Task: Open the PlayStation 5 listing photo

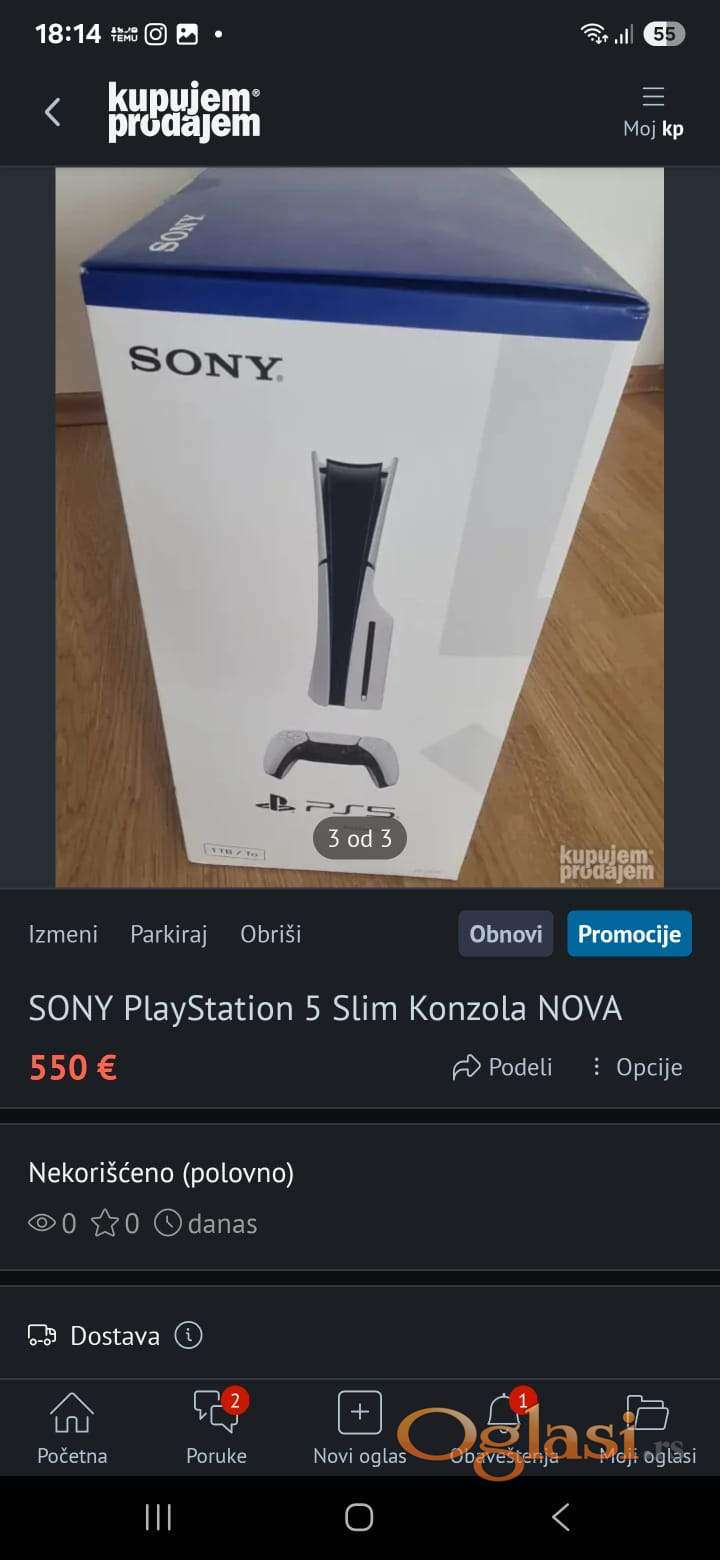Action: click(359, 527)
